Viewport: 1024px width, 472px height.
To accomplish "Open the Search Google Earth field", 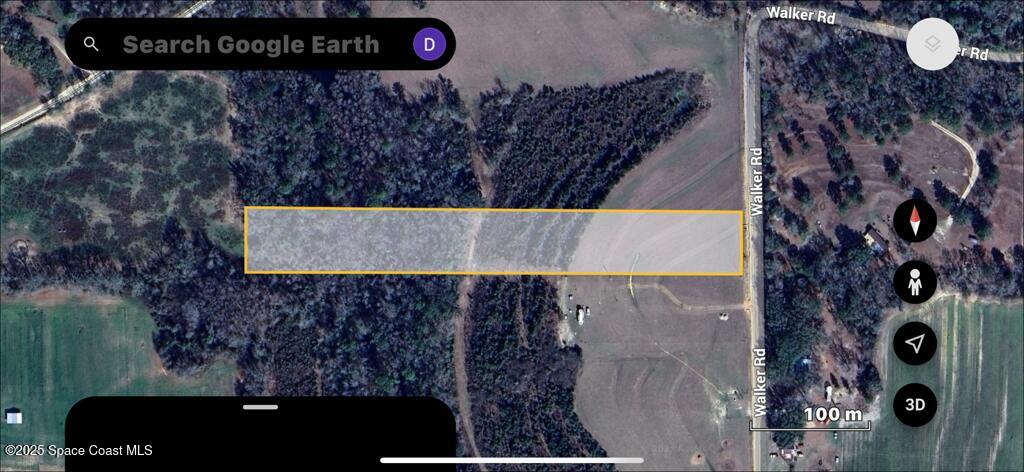I will point(250,45).
